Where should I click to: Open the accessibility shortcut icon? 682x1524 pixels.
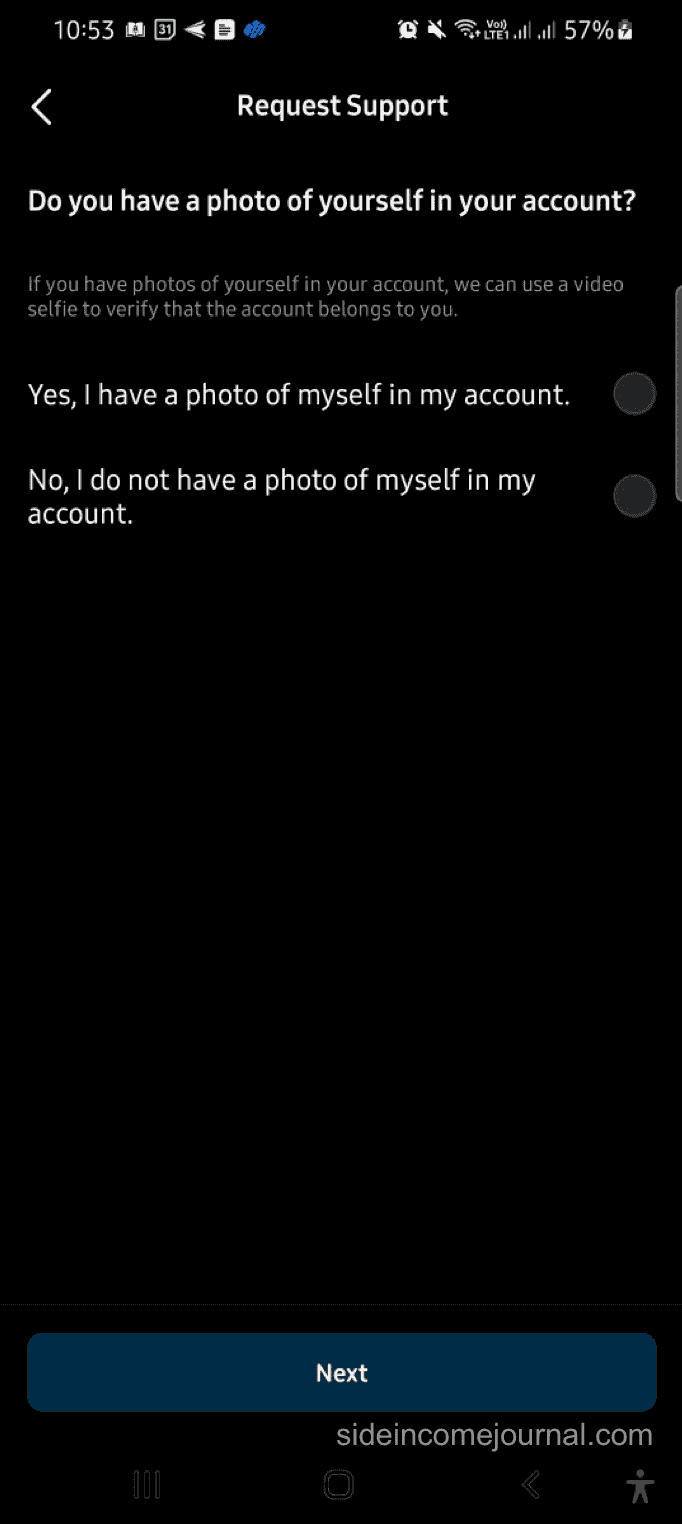pos(640,1486)
